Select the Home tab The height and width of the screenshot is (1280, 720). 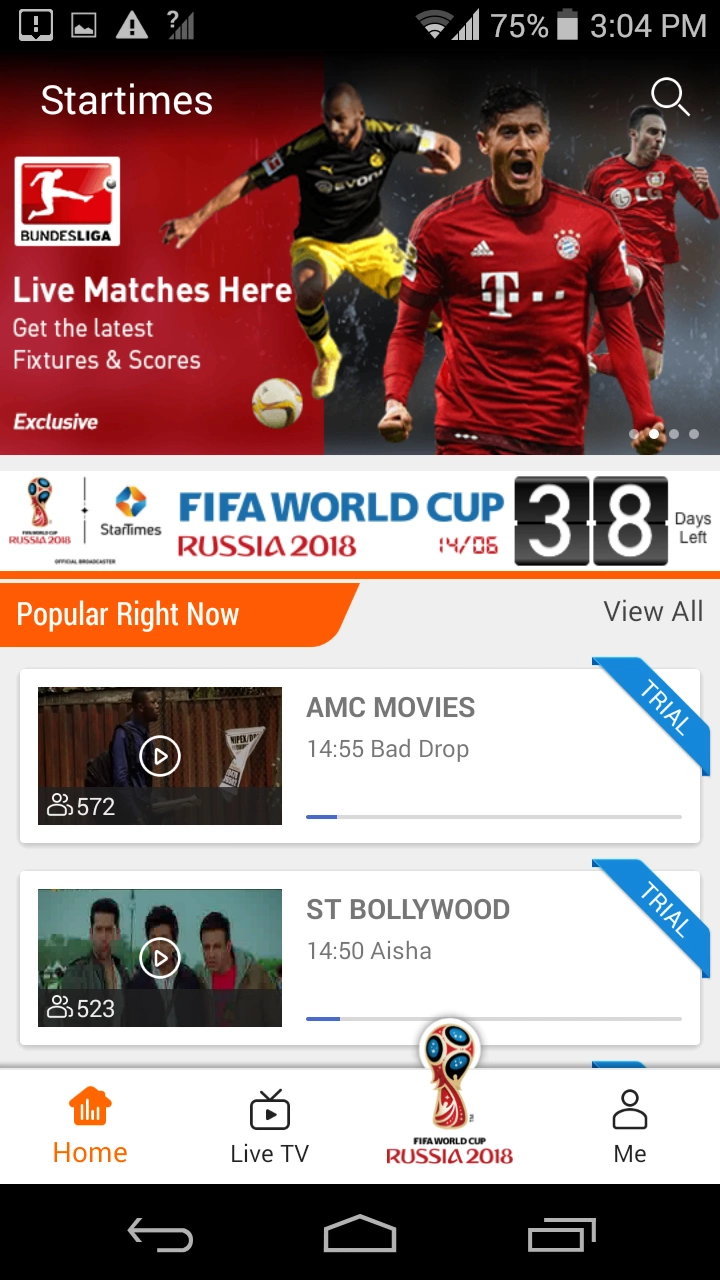(x=90, y=1127)
